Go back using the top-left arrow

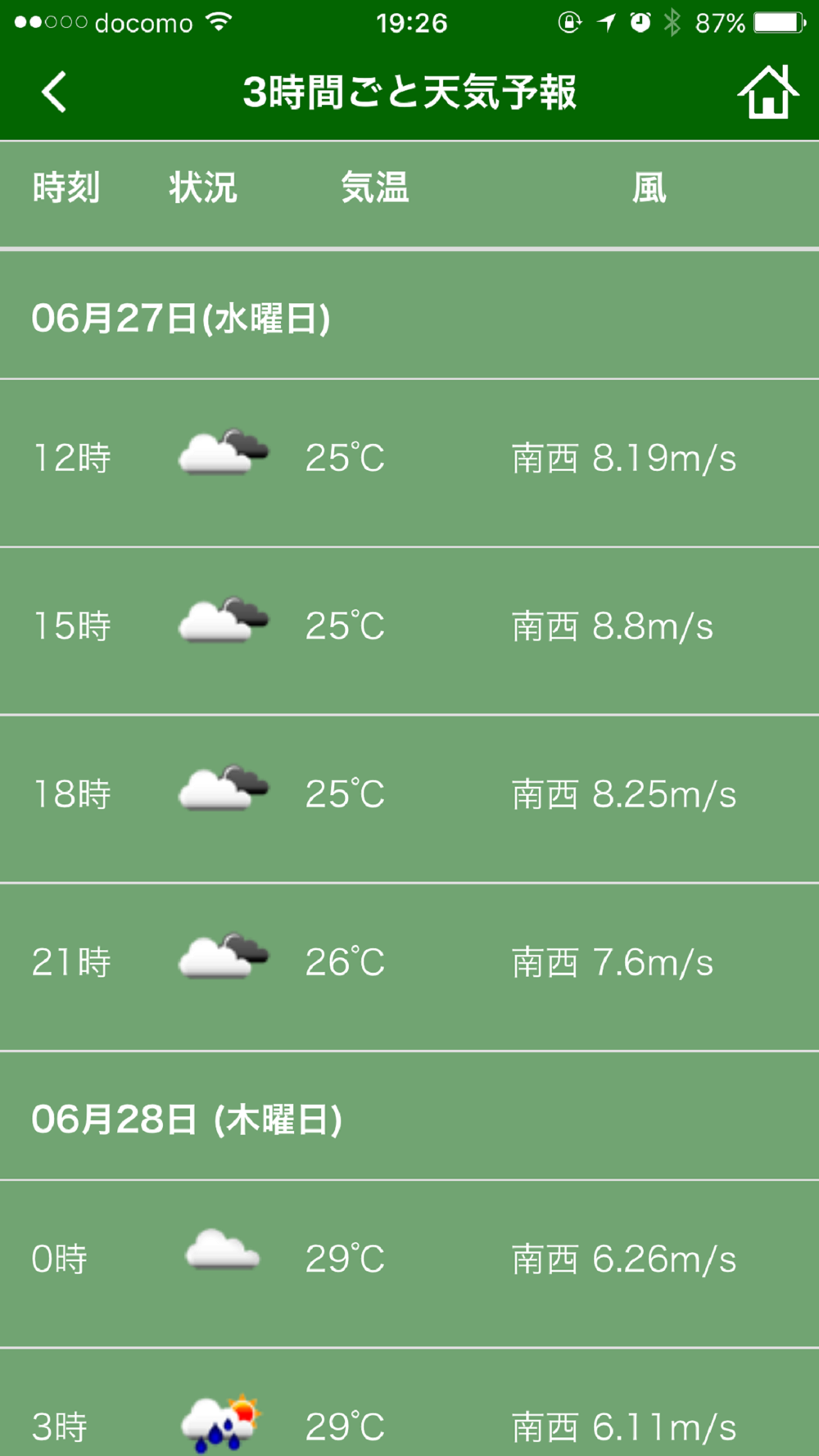tap(54, 92)
